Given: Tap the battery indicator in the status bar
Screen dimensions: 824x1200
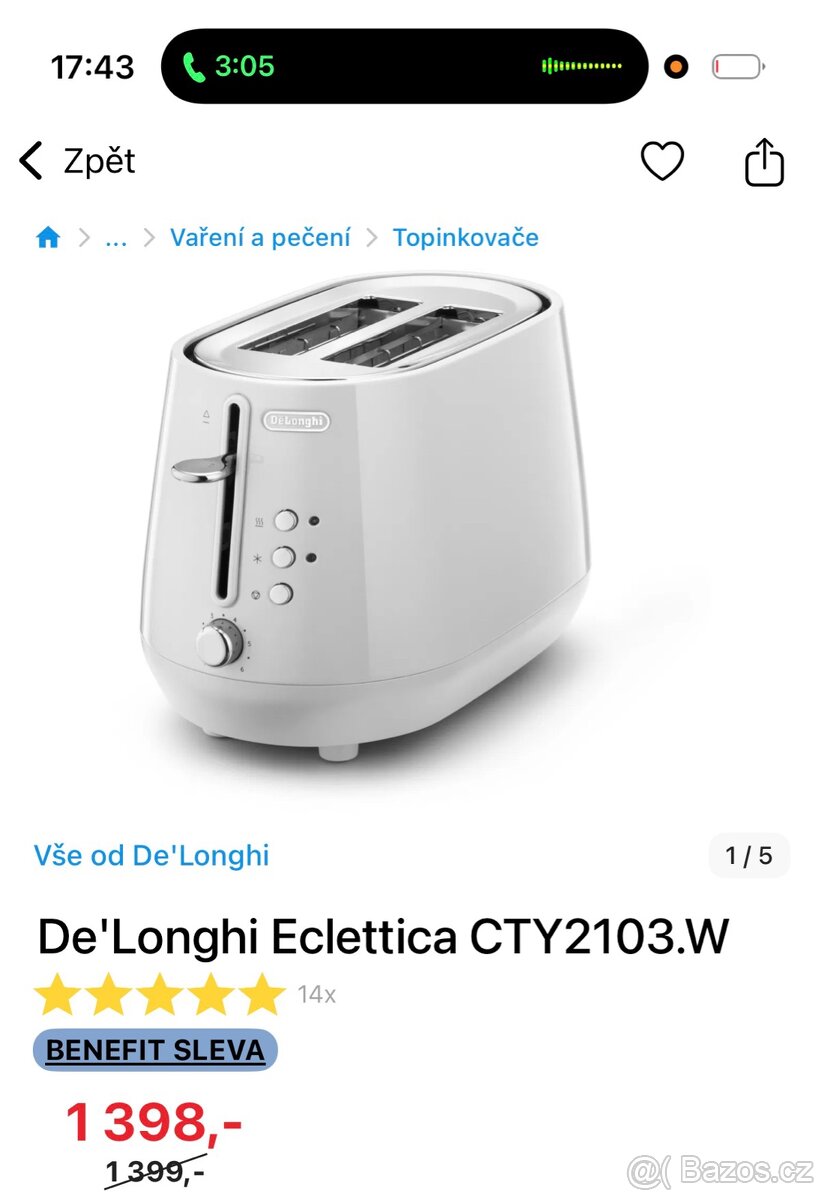Looking at the screenshot, I should tap(737, 64).
